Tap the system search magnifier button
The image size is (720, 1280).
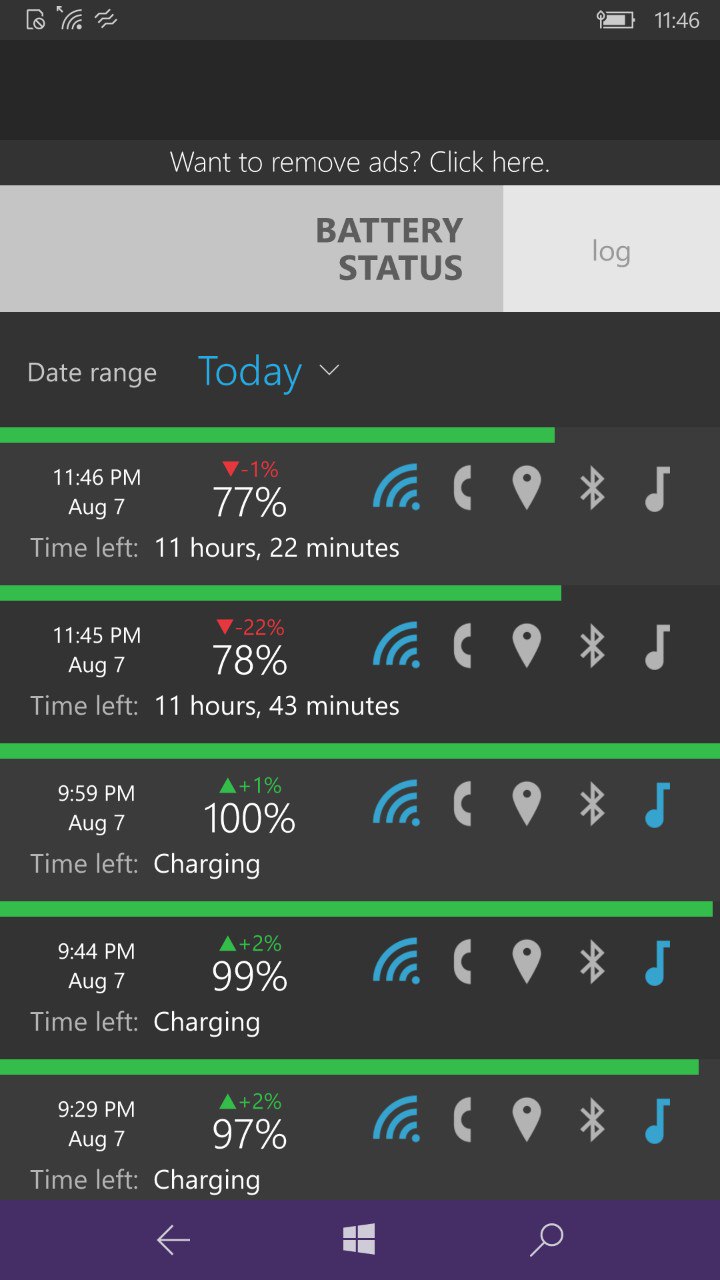(547, 1240)
